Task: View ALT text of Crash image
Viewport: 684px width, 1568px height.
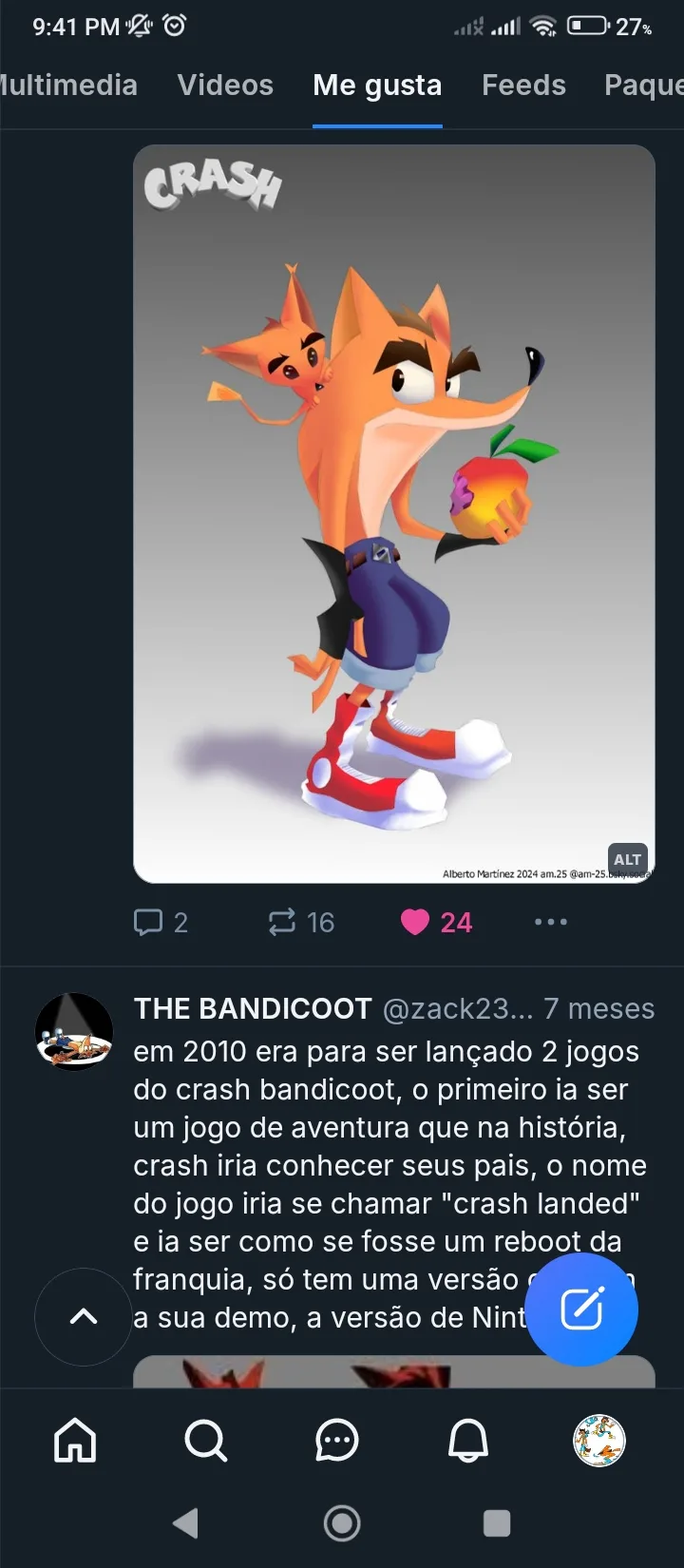Action: [x=627, y=859]
